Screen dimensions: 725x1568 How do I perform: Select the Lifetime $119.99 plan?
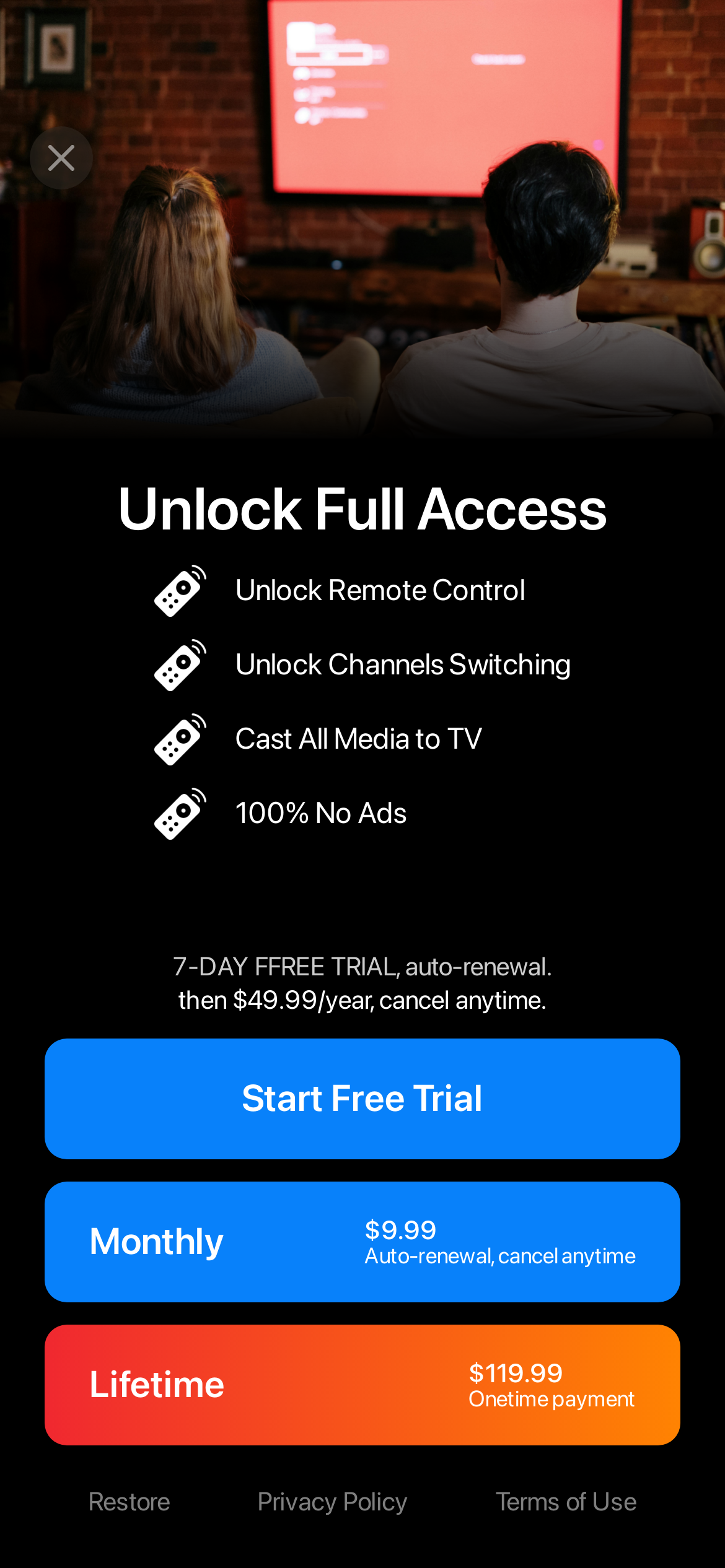point(362,1385)
